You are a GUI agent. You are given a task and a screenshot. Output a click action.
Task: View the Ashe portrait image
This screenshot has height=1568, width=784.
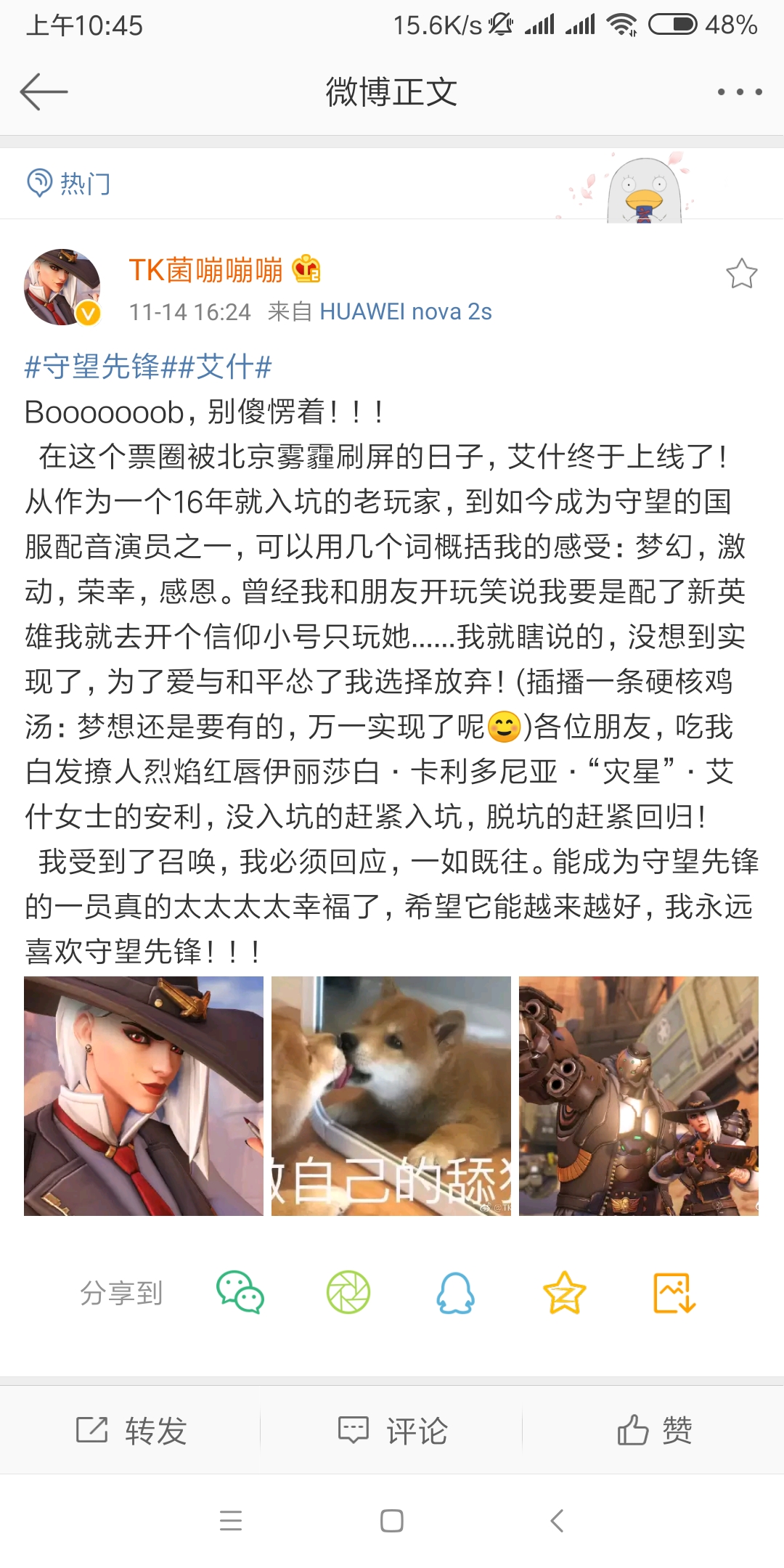click(144, 1096)
